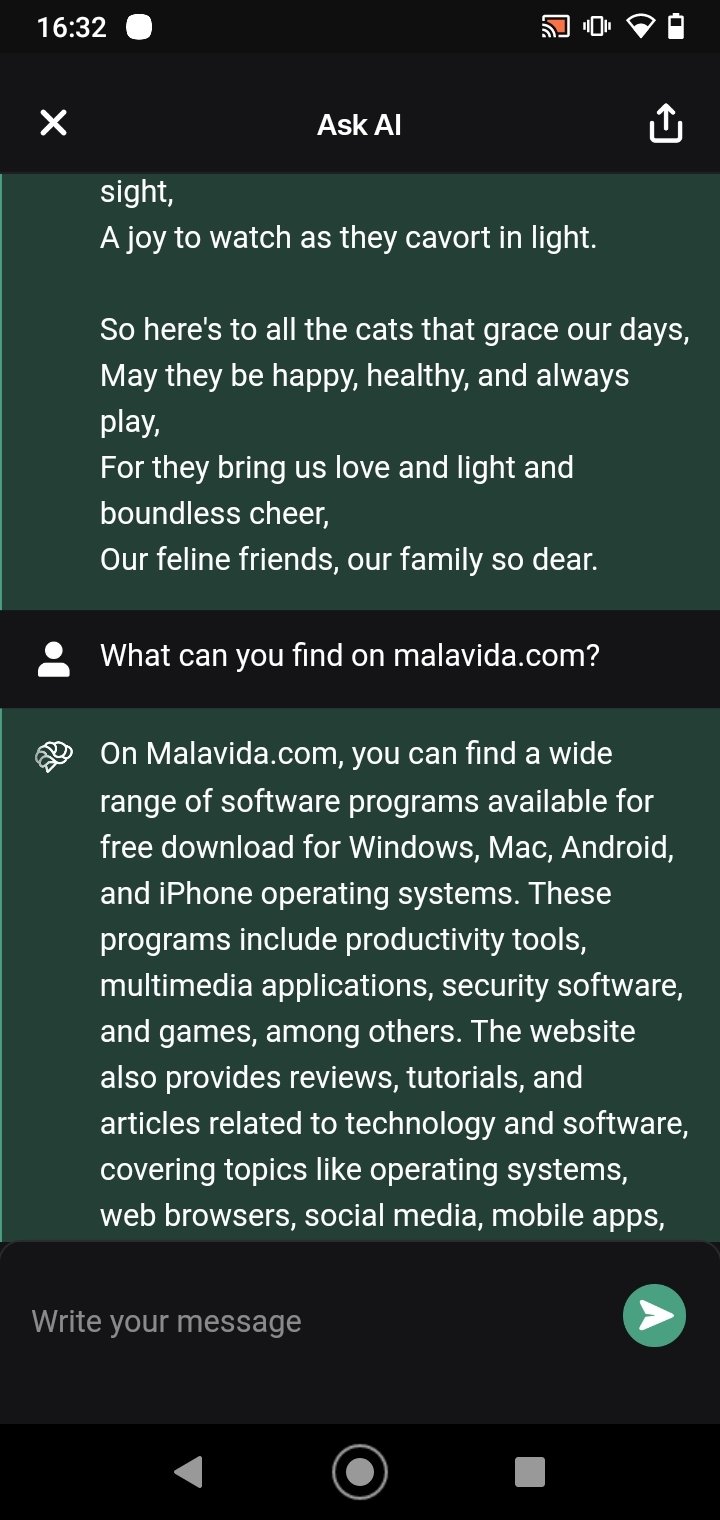Go back using the system back button

[x=188, y=1472]
